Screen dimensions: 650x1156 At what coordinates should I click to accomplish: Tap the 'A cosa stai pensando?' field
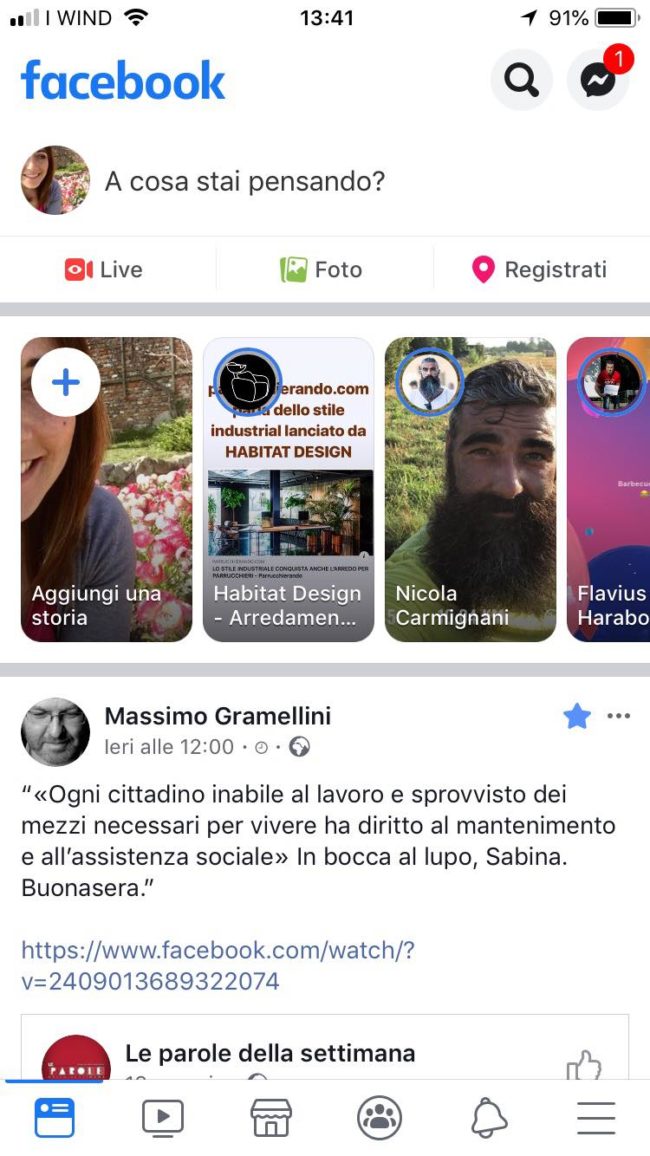coord(245,182)
